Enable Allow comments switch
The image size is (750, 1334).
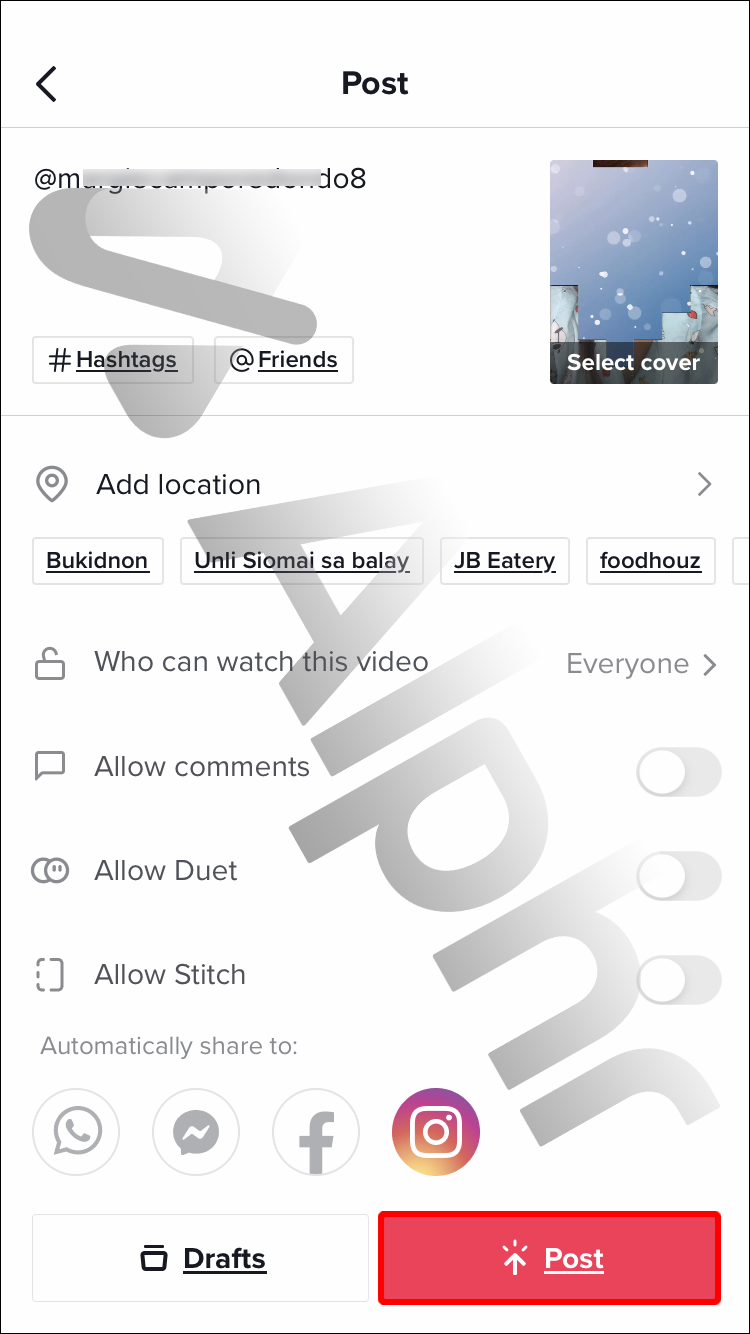tap(678, 772)
